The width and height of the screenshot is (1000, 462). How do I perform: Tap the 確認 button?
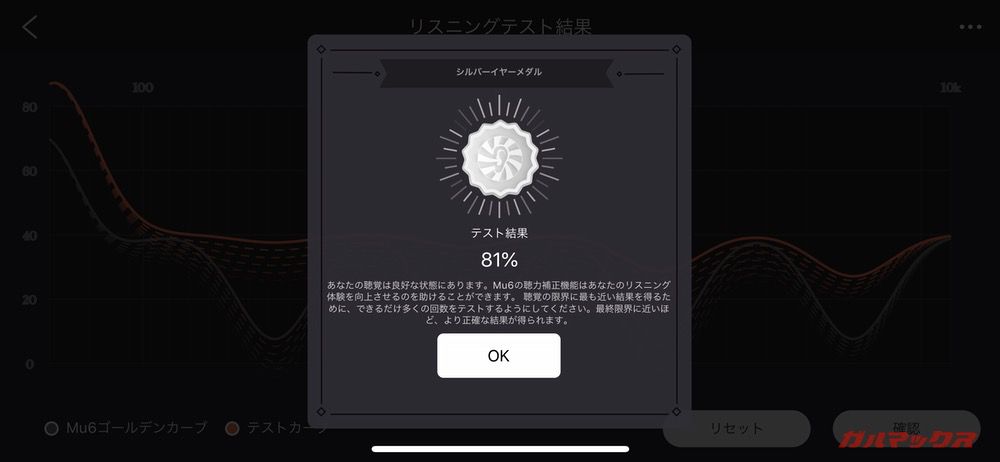[x=906, y=426]
